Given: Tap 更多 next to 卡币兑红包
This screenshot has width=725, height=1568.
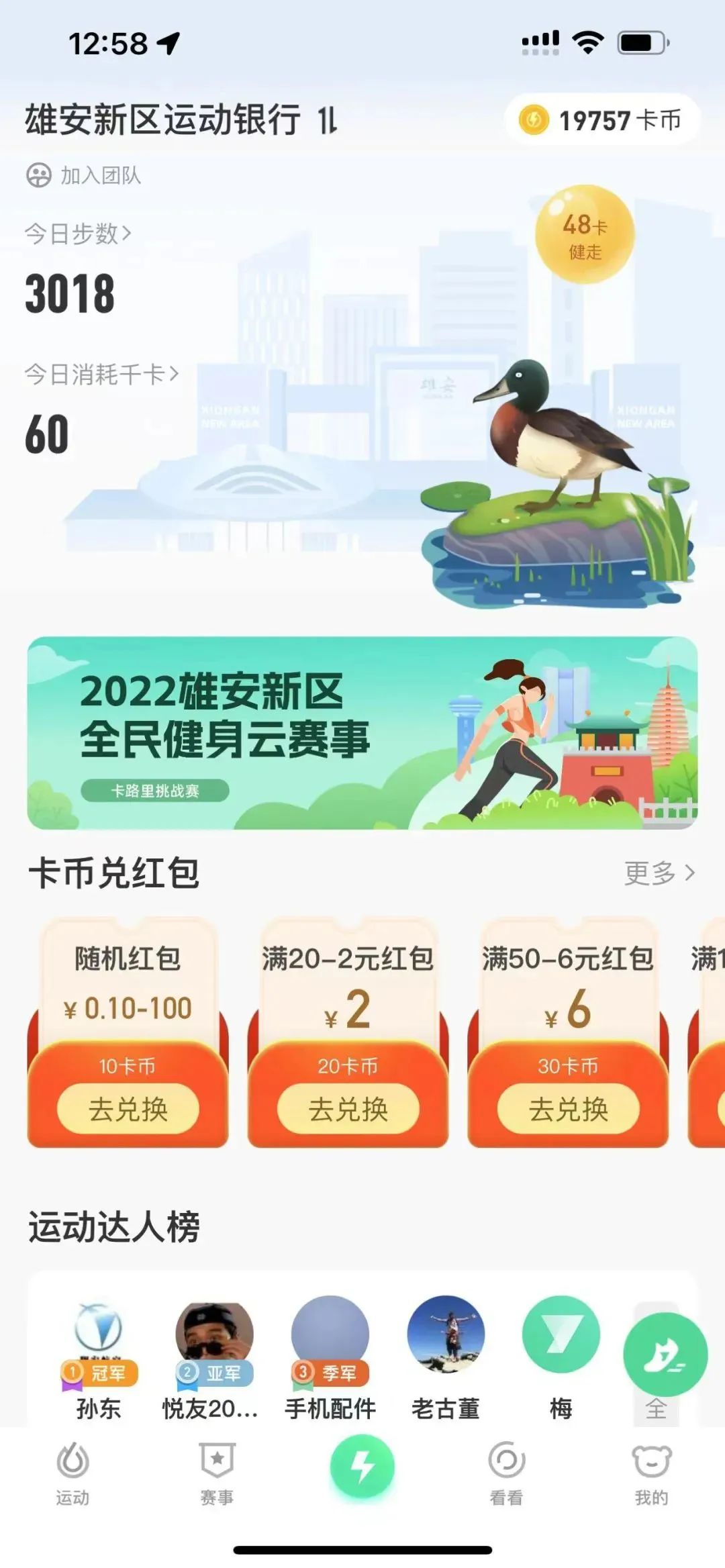Looking at the screenshot, I should pos(659,873).
